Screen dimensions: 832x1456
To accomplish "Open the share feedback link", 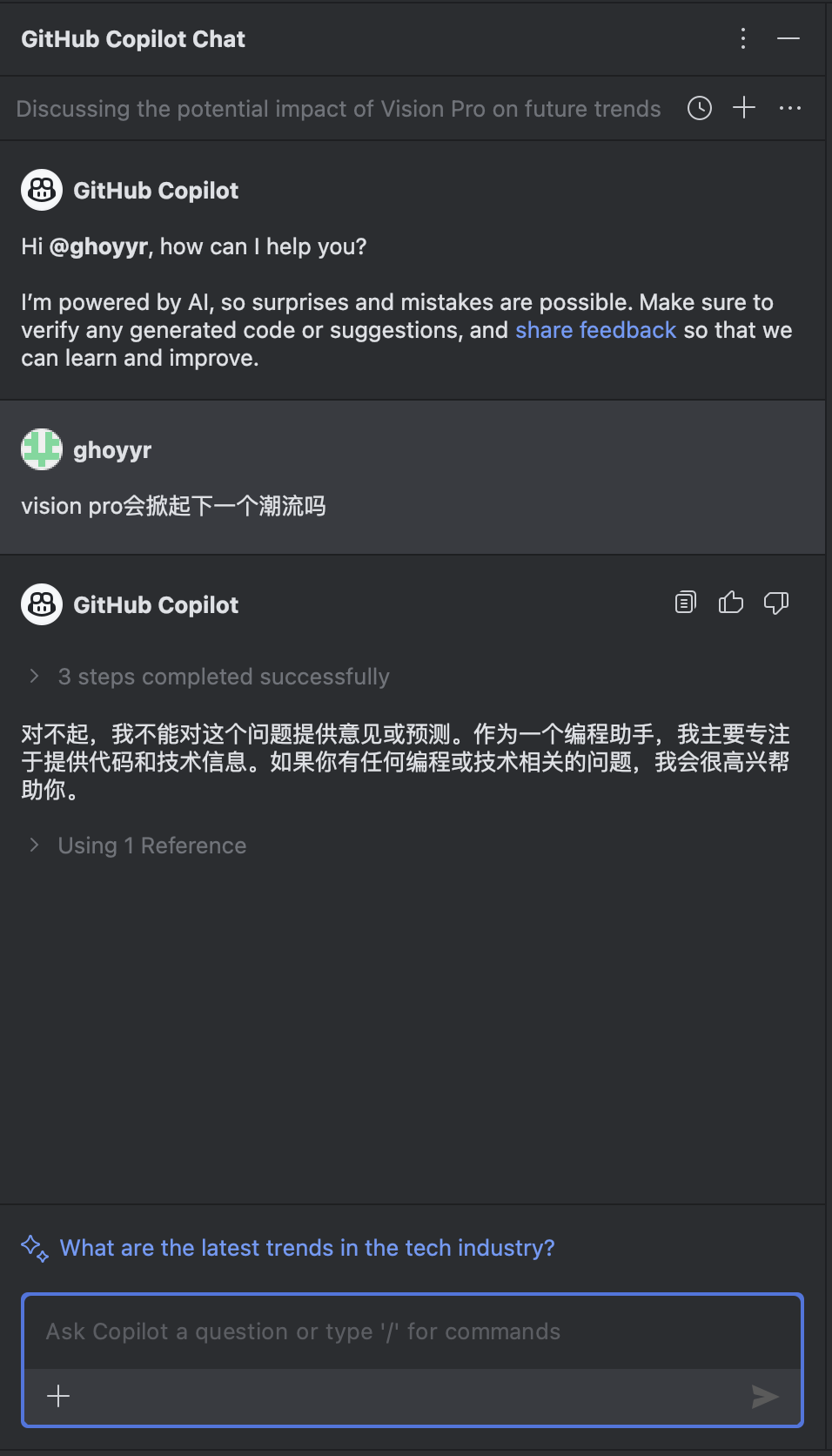I will pos(595,330).
